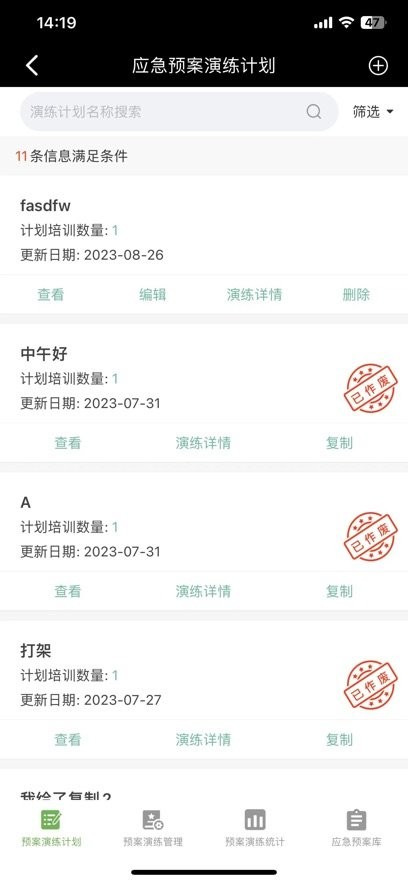Tap 复制 on plan A
Image resolution: width=408 pixels, height=883 pixels.
339,591
